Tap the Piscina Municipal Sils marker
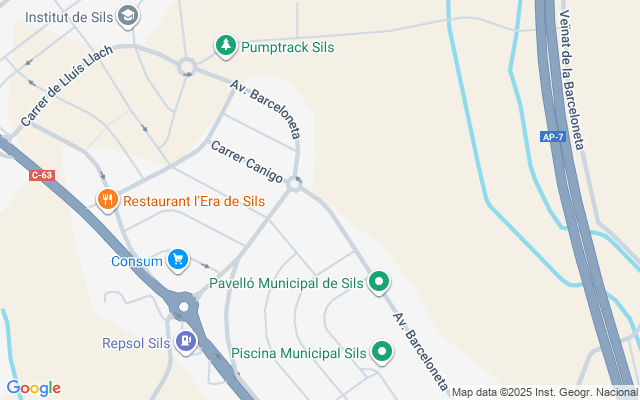This screenshot has width=640, height=400. point(382,352)
